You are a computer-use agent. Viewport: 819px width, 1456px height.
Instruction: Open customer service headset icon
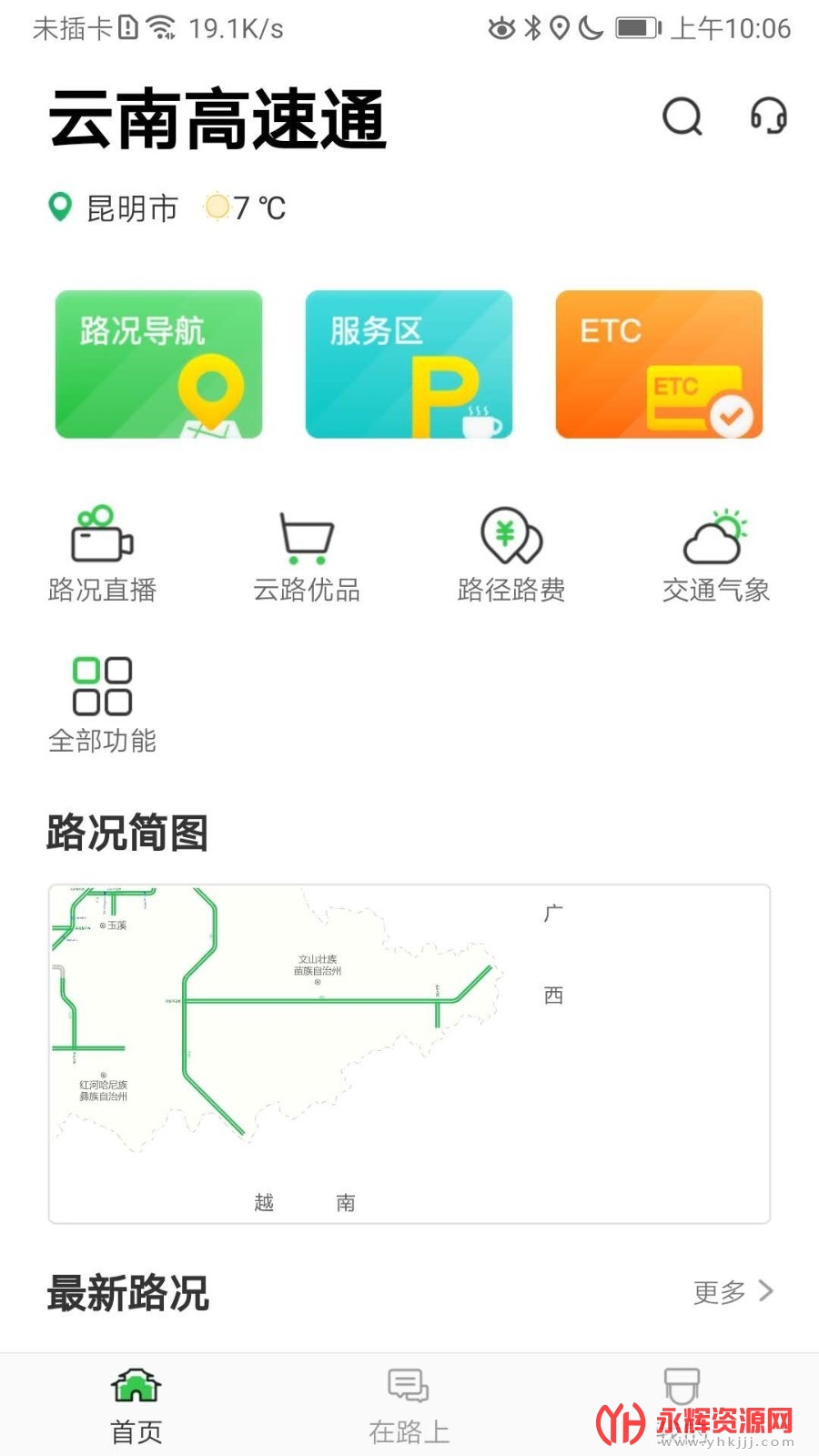(x=768, y=116)
